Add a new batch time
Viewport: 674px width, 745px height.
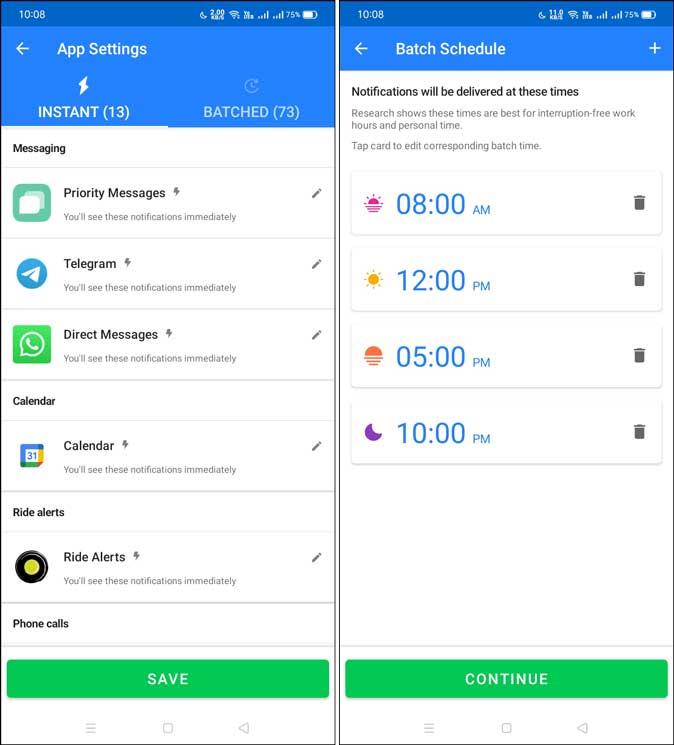655,49
